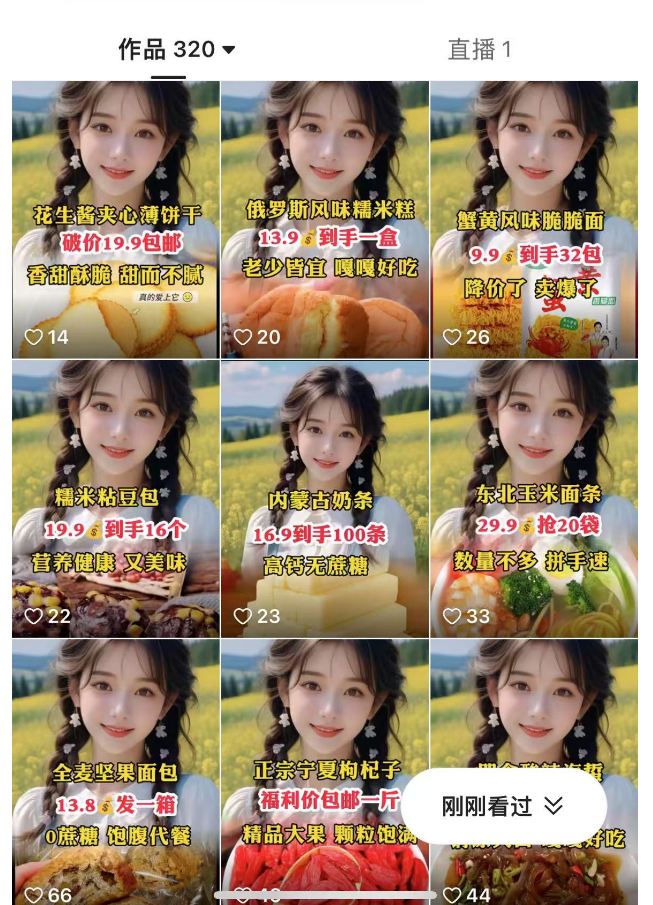The width and height of the screenshot is (653, 905).
Task: View the 内蒙古奶条 video
Action: click(x=325, y=498)
